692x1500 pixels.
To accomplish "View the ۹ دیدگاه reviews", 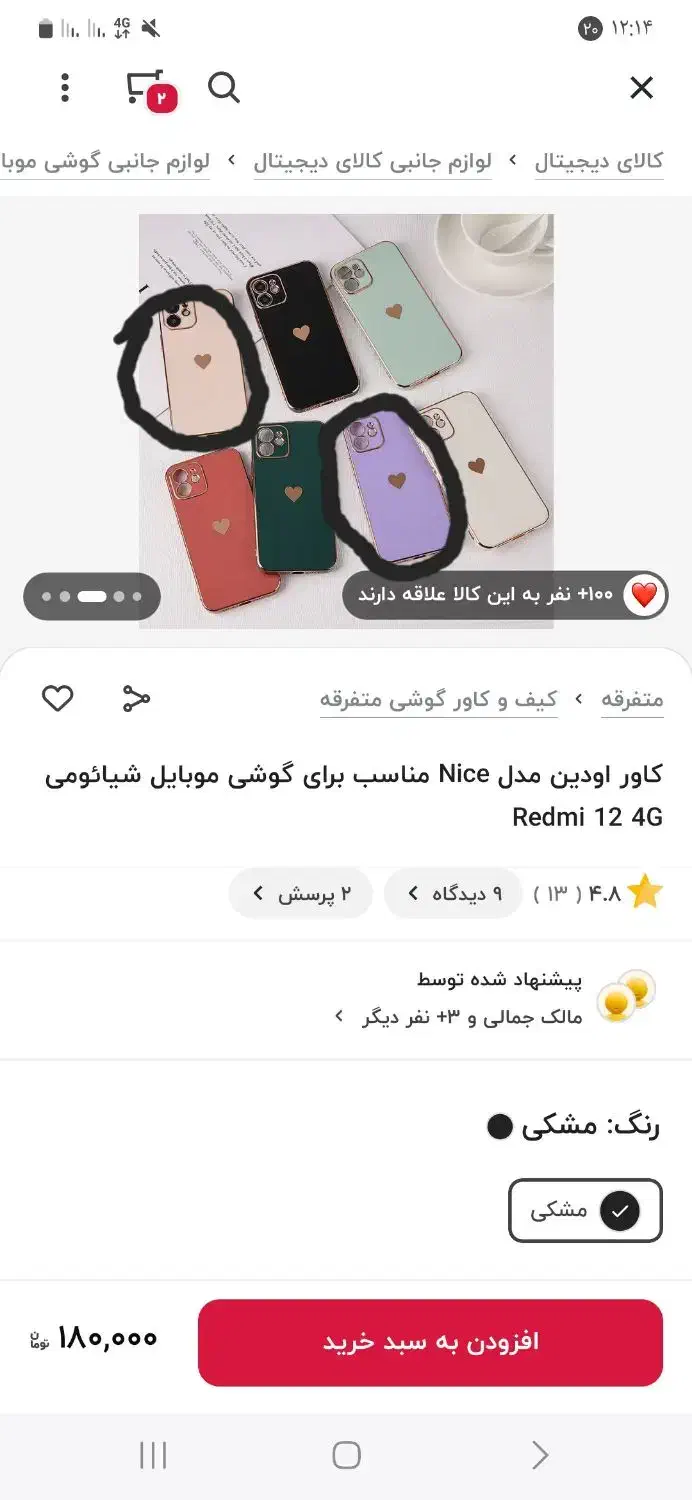I will click(x=453, y=893).
